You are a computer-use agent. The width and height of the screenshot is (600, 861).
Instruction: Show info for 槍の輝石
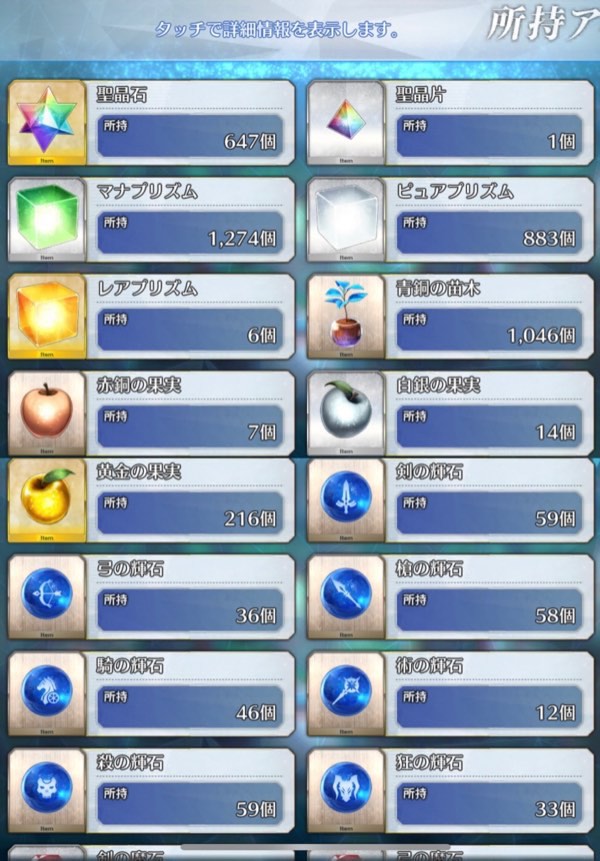point(450,597)
